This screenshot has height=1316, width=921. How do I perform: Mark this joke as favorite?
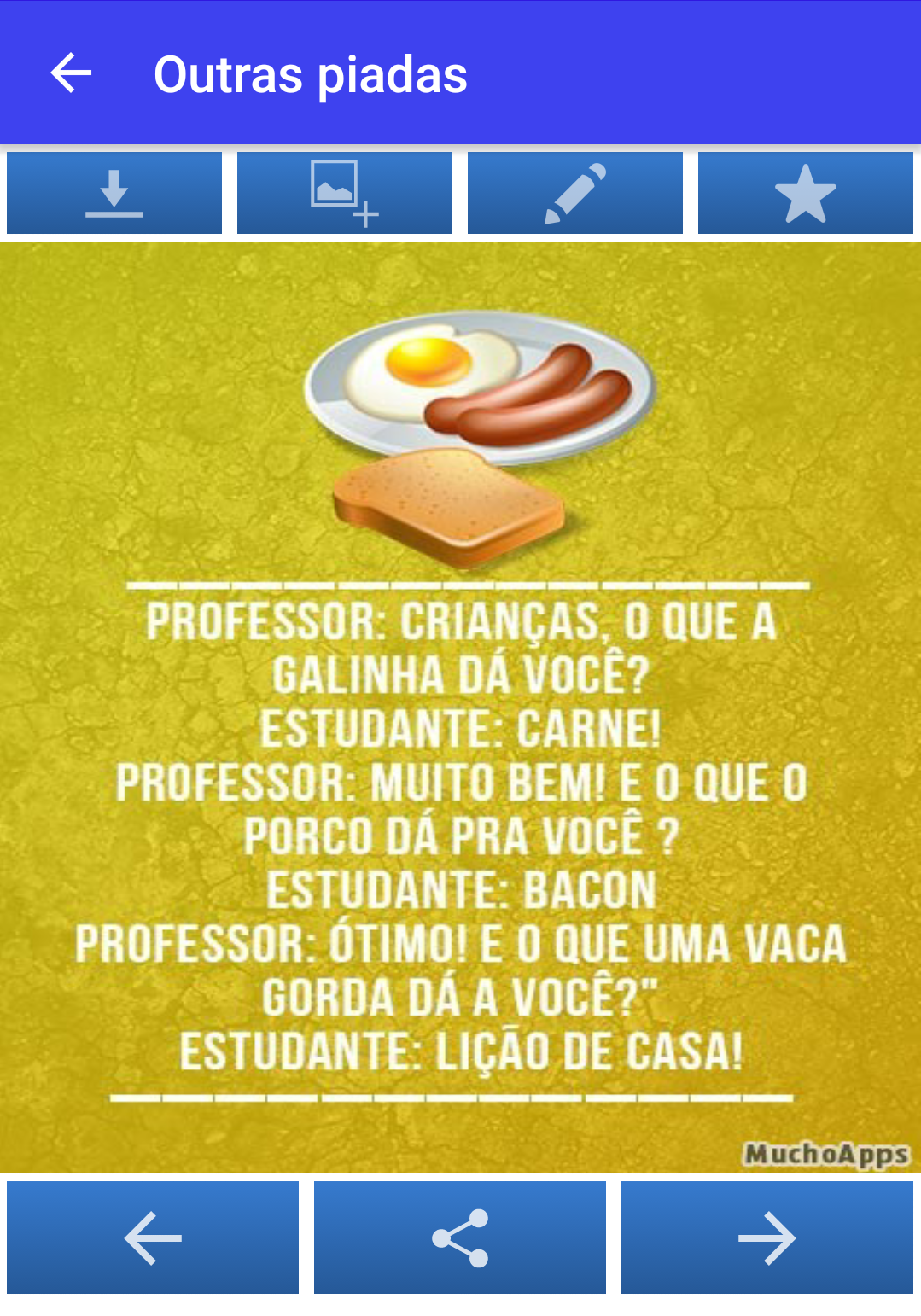pos(805,193)
